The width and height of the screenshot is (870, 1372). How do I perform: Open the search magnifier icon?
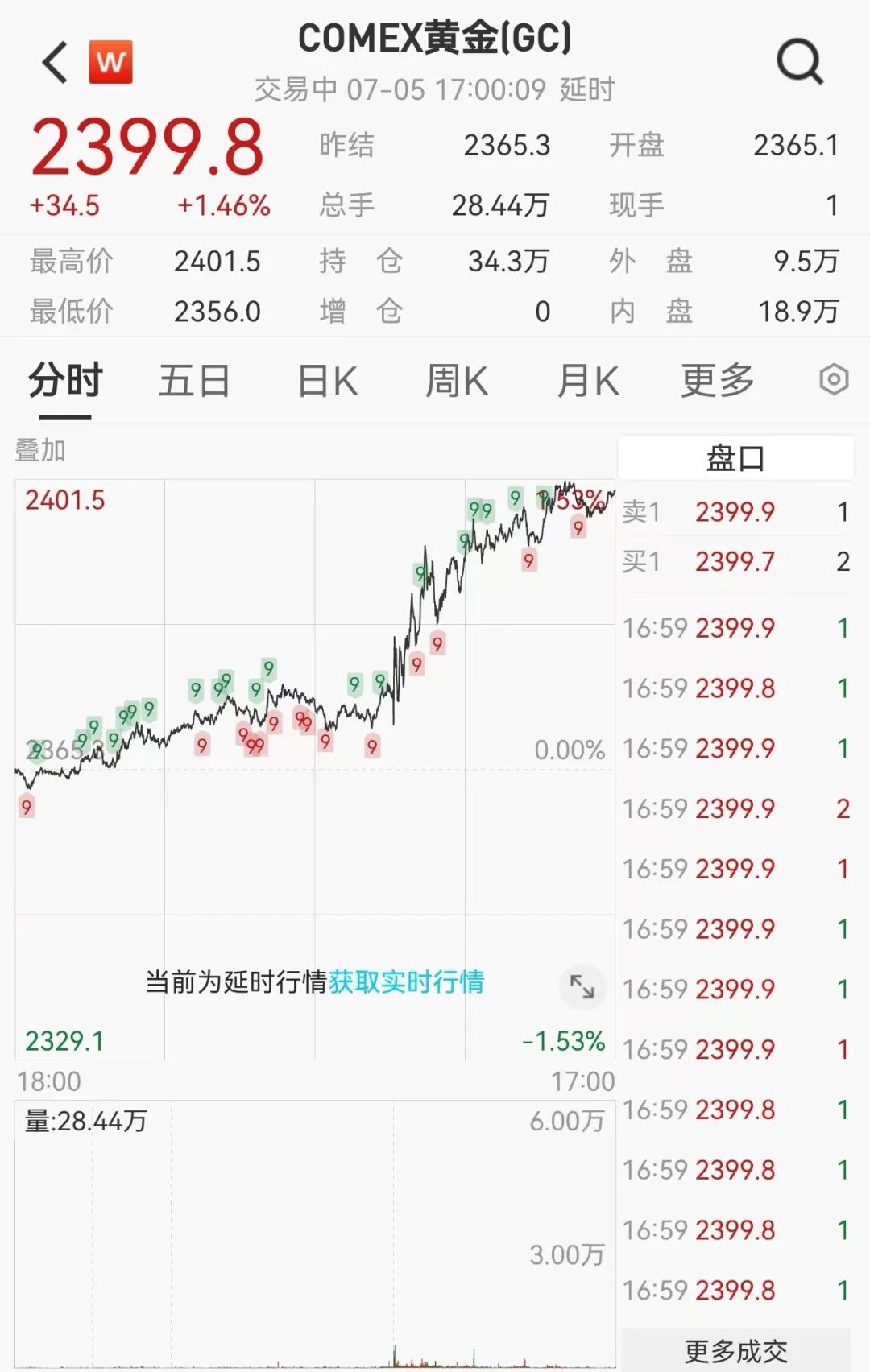799,61
